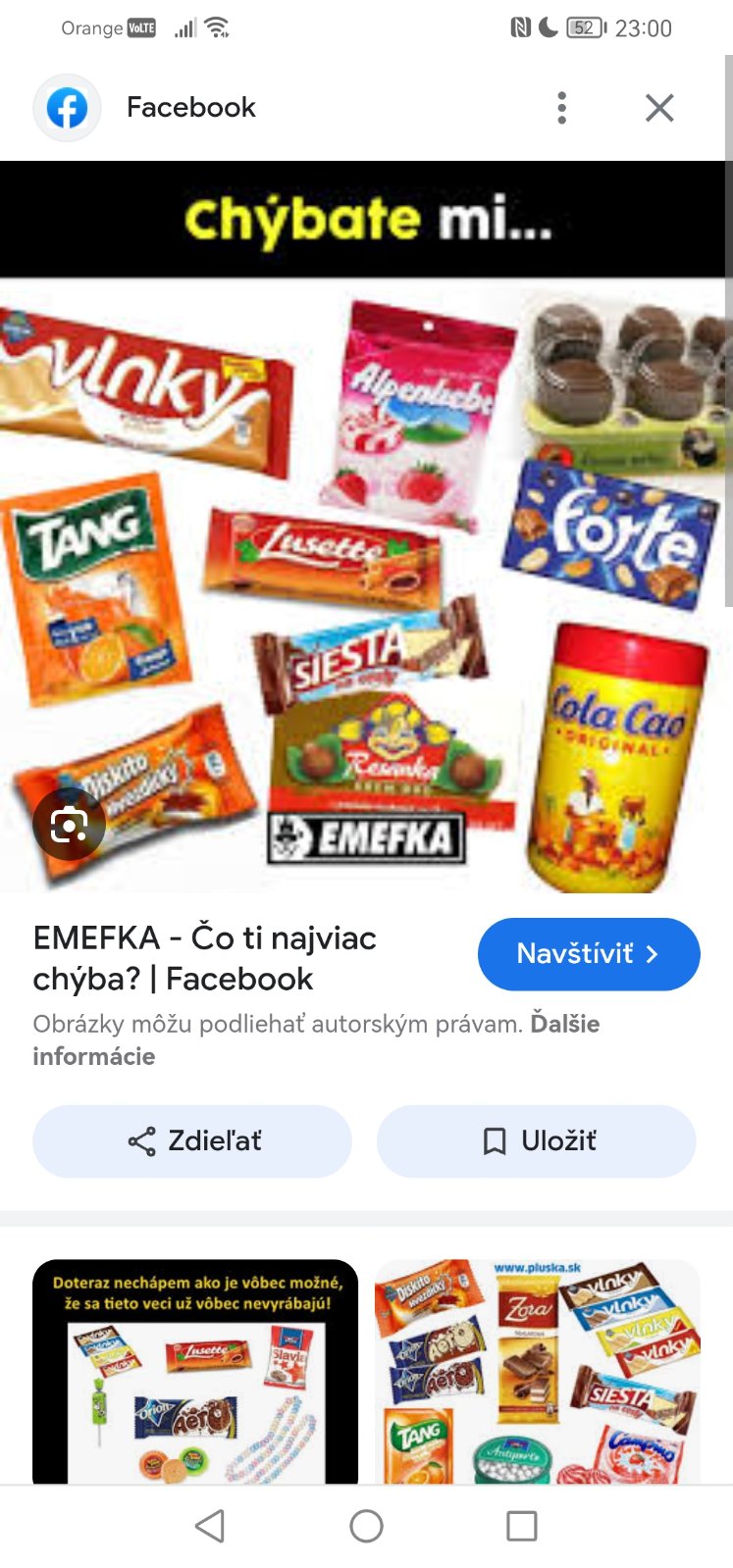Image resolution: width=733 pixels, height=1568 pixels.
Task: Open the EMEFKA Facebook page title
Action: pyautogui.click(x=204, y=958)
